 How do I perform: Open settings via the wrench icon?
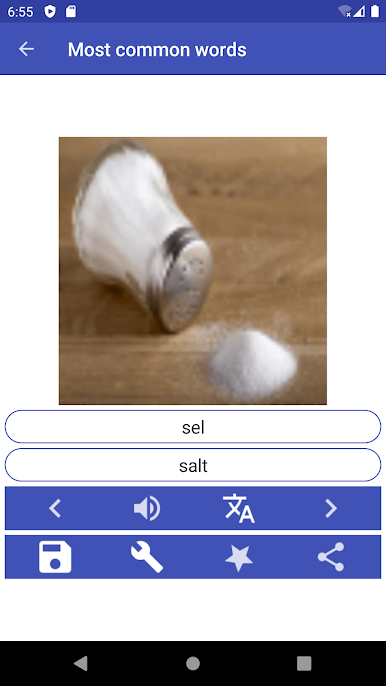tap(147, 557)
